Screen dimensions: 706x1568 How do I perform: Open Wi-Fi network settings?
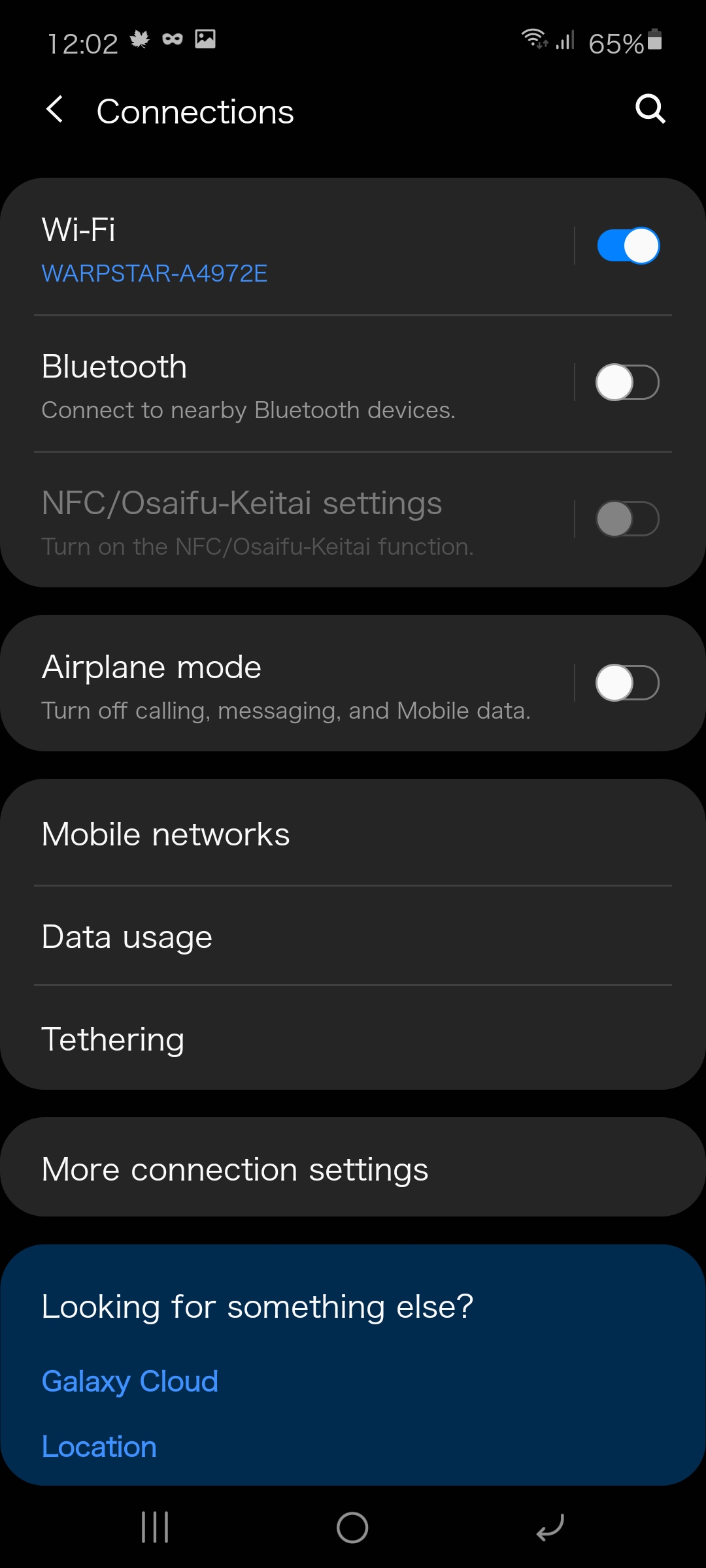tap(288, 247)
